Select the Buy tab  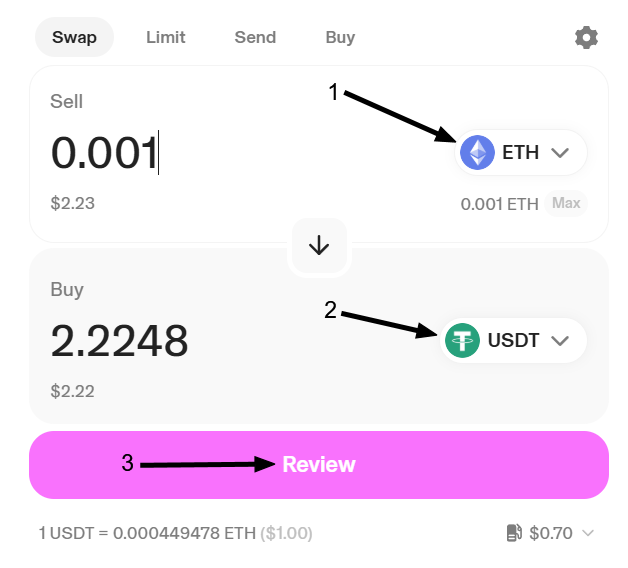click(x=340, y=38)
